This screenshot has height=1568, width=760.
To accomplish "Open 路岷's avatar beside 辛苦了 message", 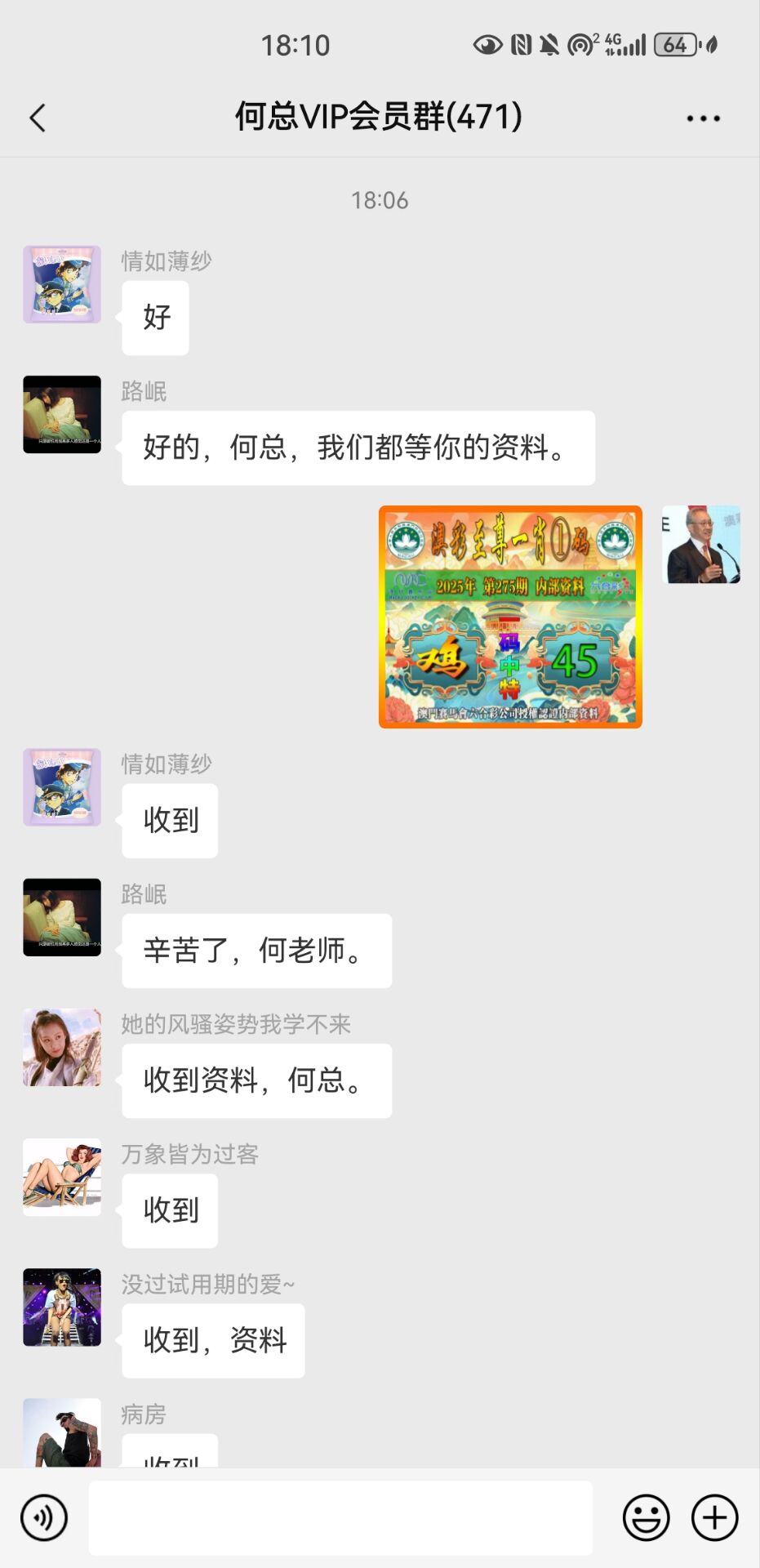I will 62,917.
